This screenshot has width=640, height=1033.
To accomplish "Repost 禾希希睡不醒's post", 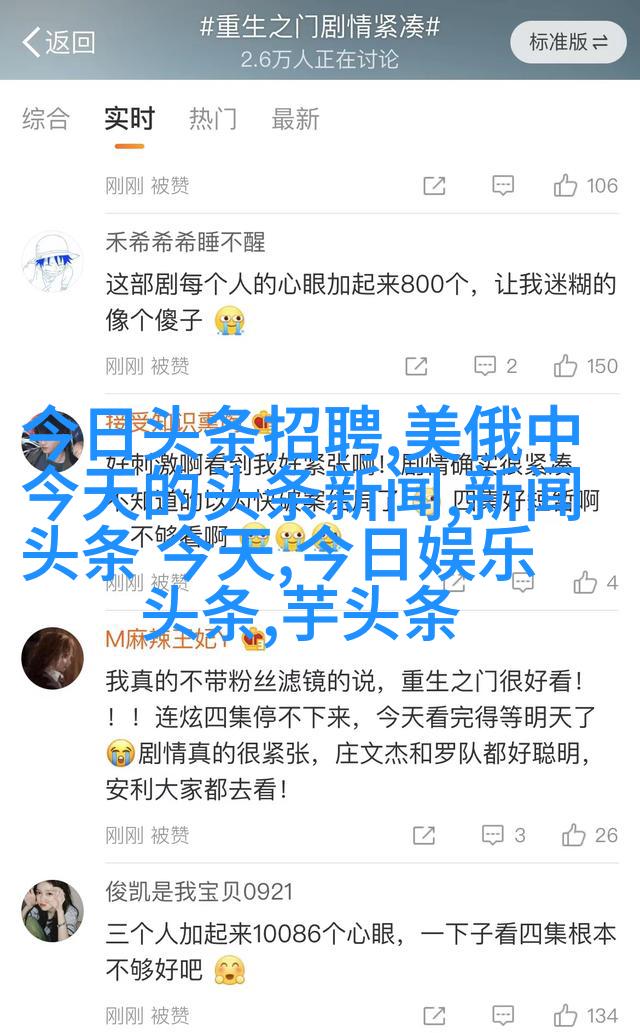I will point(416,366).
